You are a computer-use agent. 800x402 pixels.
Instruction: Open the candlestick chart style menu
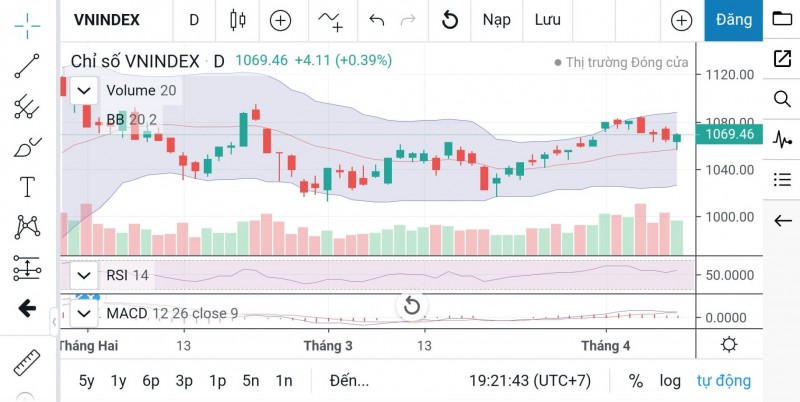point(237,20)
